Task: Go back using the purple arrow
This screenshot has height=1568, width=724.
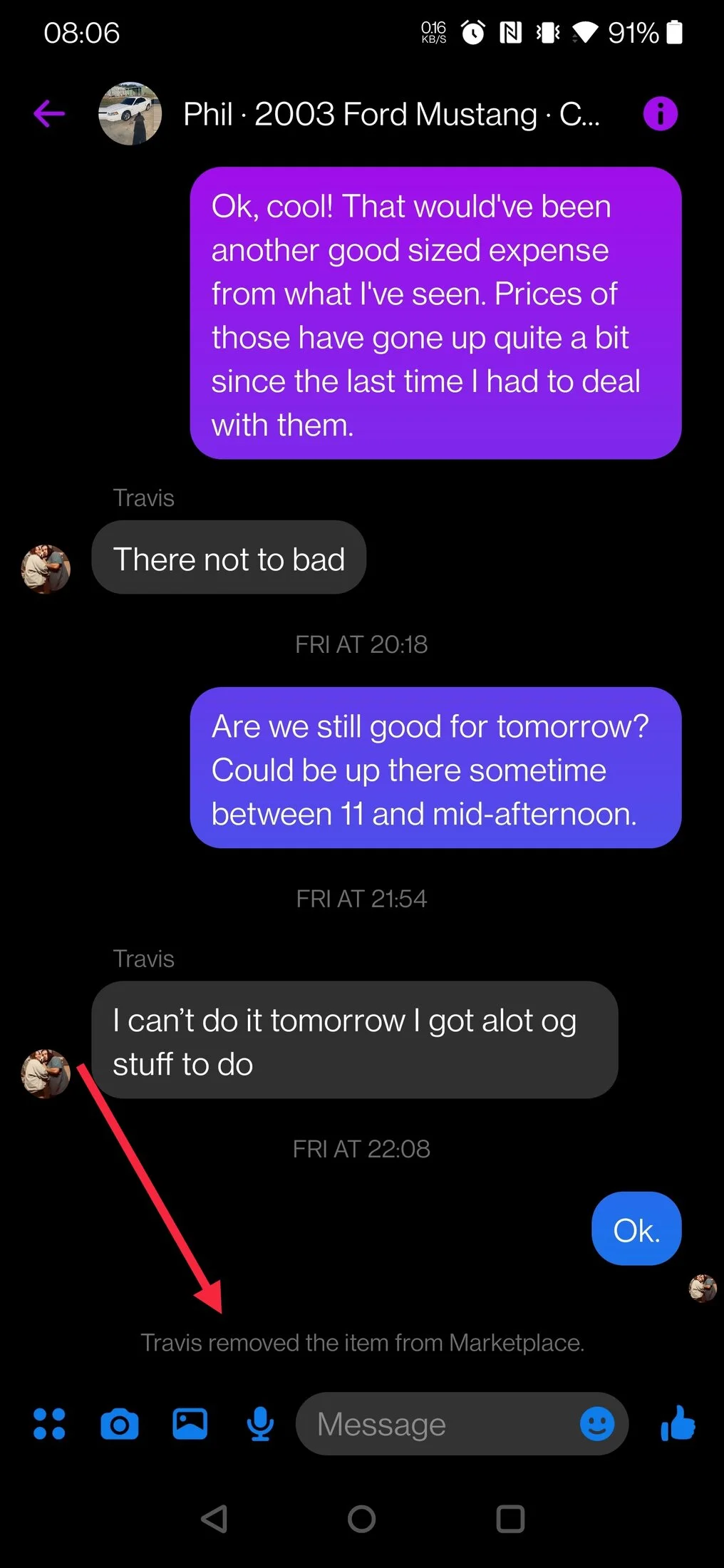Action: pos(49,113)
